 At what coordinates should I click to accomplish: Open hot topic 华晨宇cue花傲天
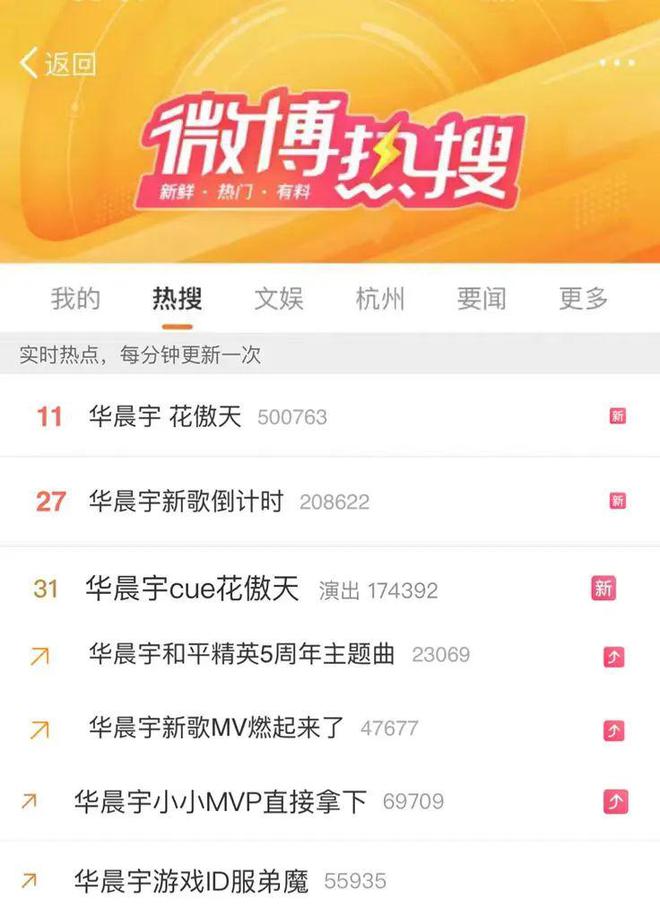click(x=192, y=589)
